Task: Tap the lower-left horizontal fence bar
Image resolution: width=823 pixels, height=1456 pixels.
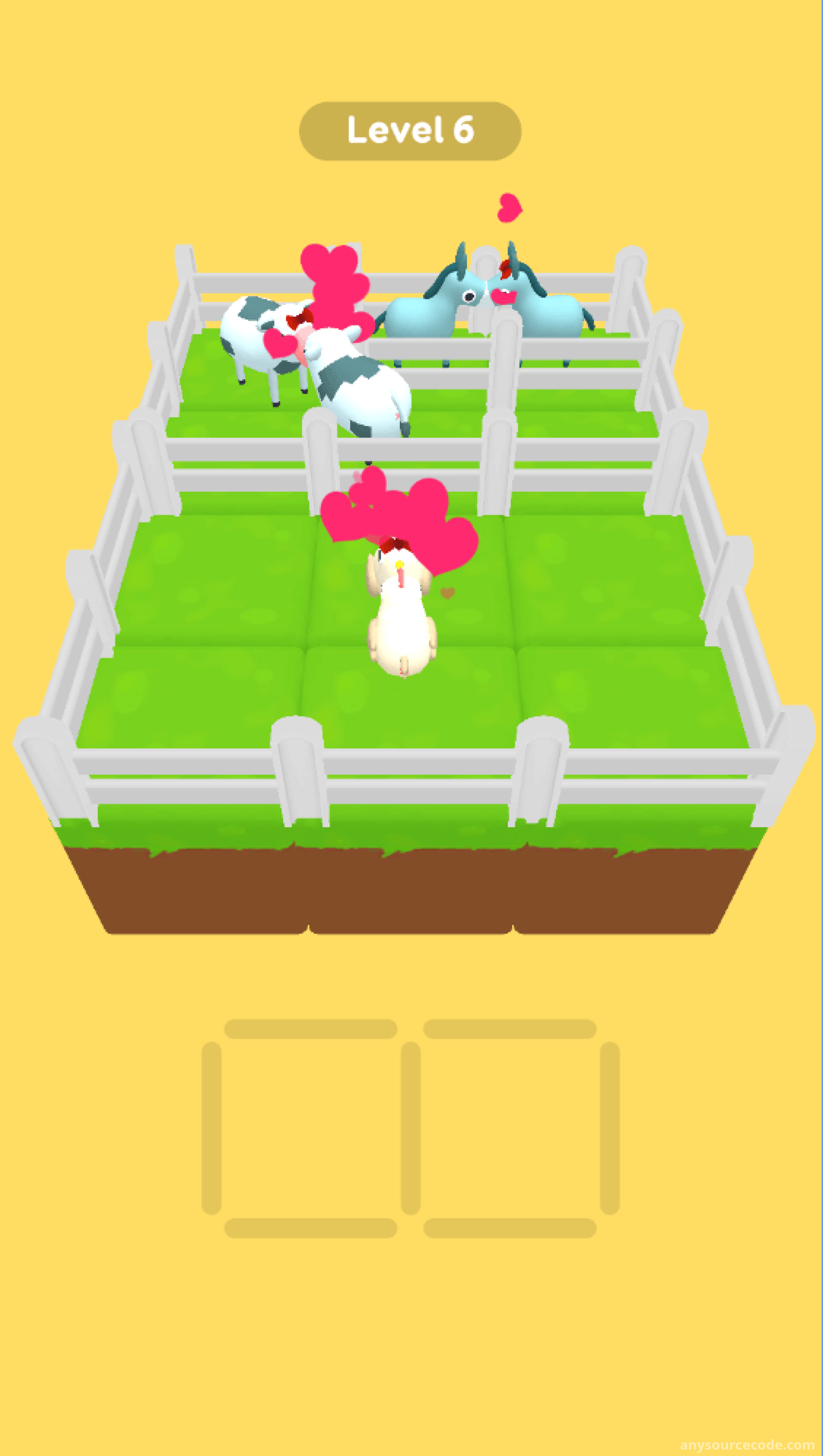Action: [310, 1228]
